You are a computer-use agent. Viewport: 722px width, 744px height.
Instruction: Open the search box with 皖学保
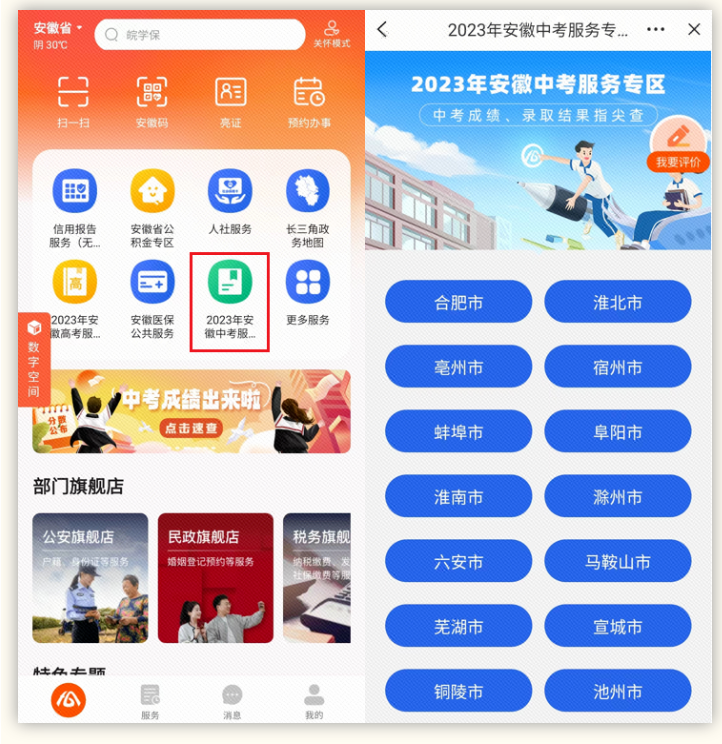200,35
